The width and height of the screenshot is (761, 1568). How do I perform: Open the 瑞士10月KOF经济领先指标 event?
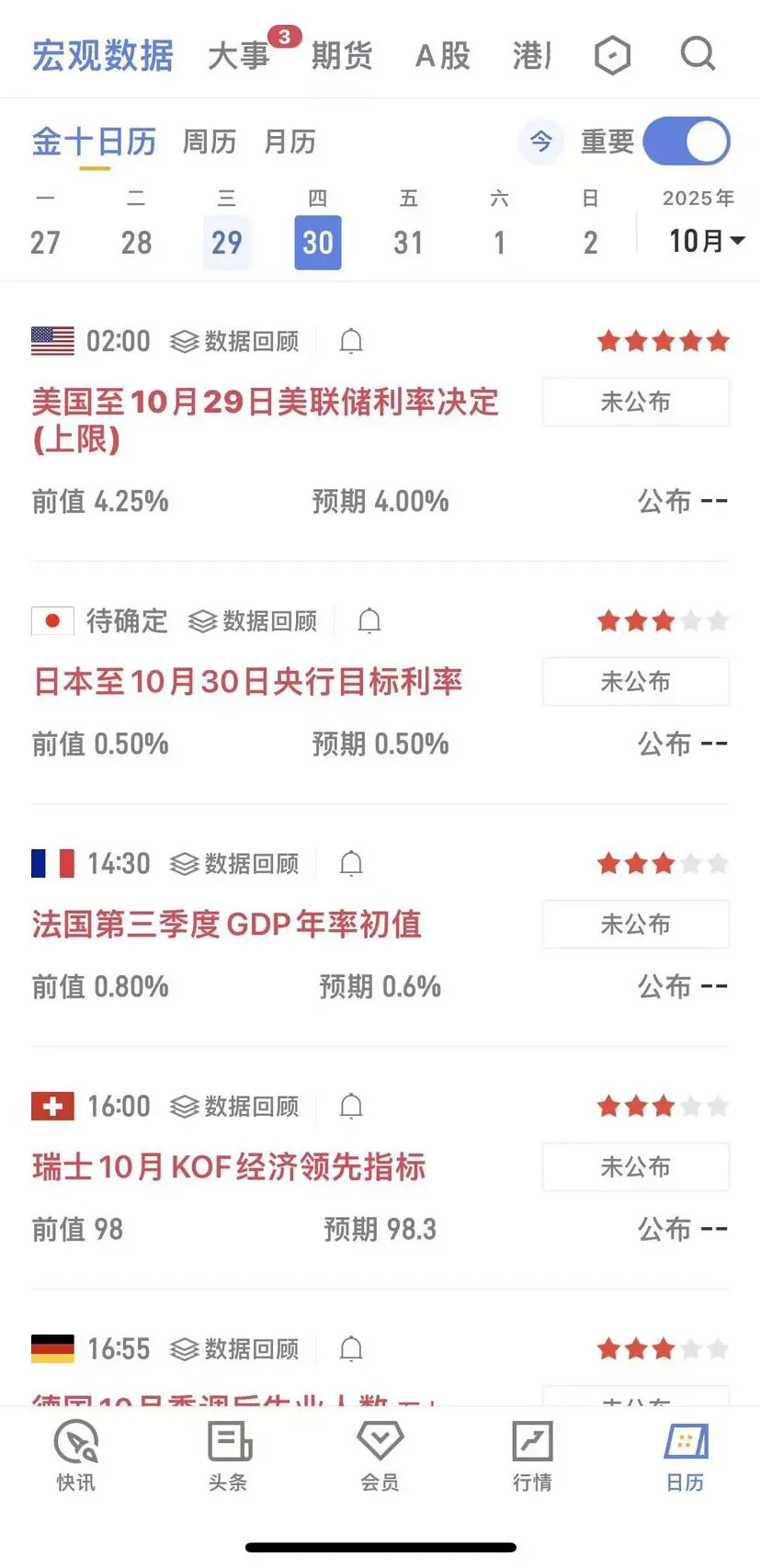(x=229, y=1167)
